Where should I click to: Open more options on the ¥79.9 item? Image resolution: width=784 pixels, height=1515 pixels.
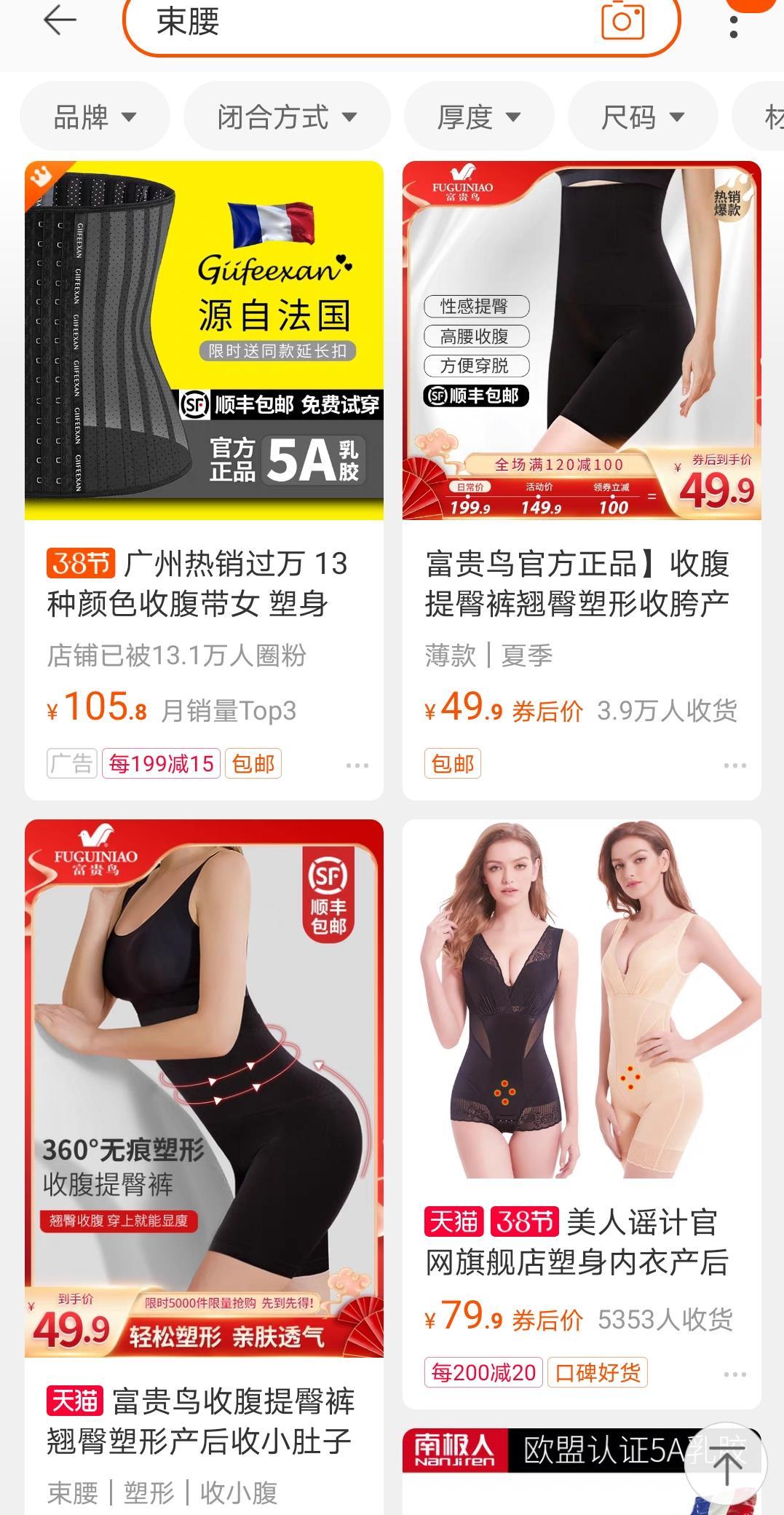[735, 1374]
